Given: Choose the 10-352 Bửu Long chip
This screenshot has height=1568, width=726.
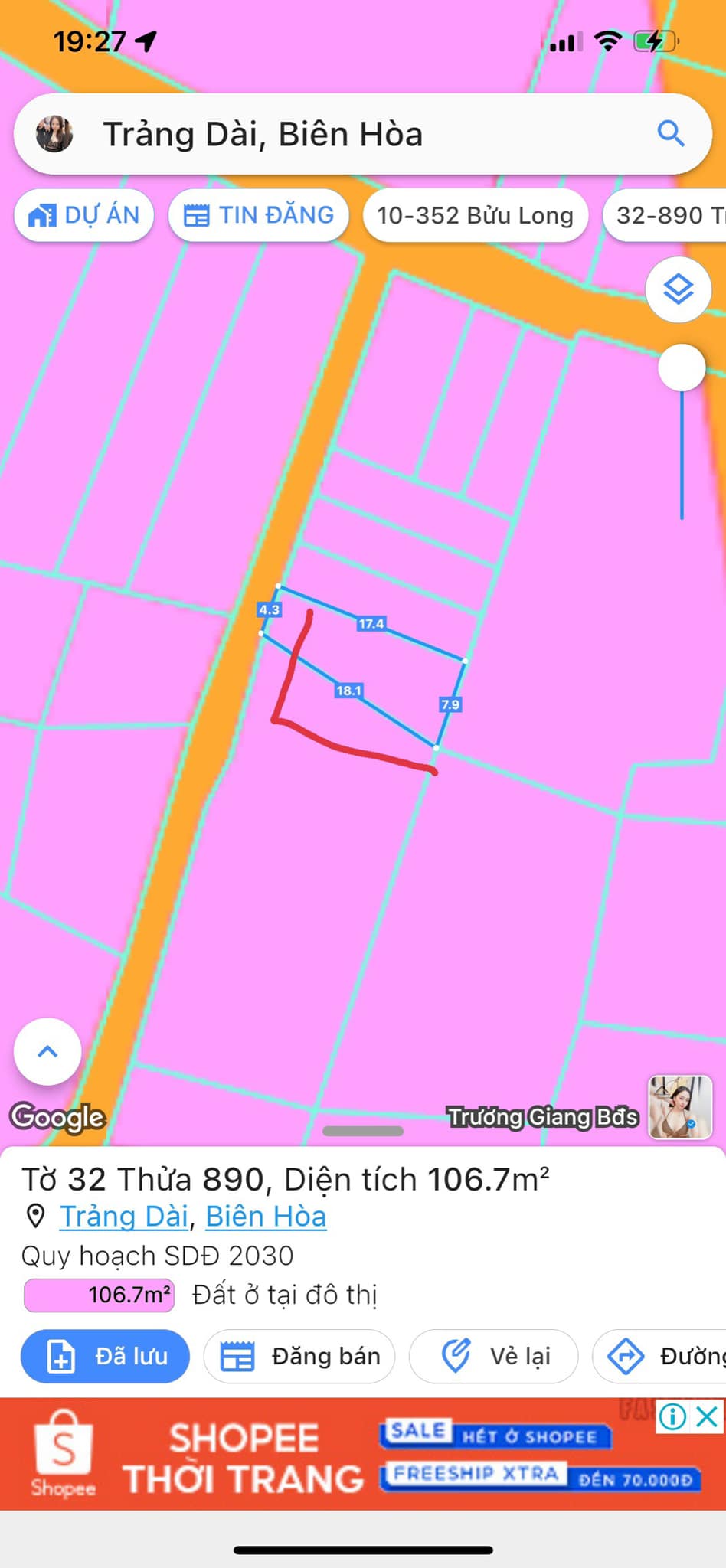Looking at the screenshot, I should point(475,215).
